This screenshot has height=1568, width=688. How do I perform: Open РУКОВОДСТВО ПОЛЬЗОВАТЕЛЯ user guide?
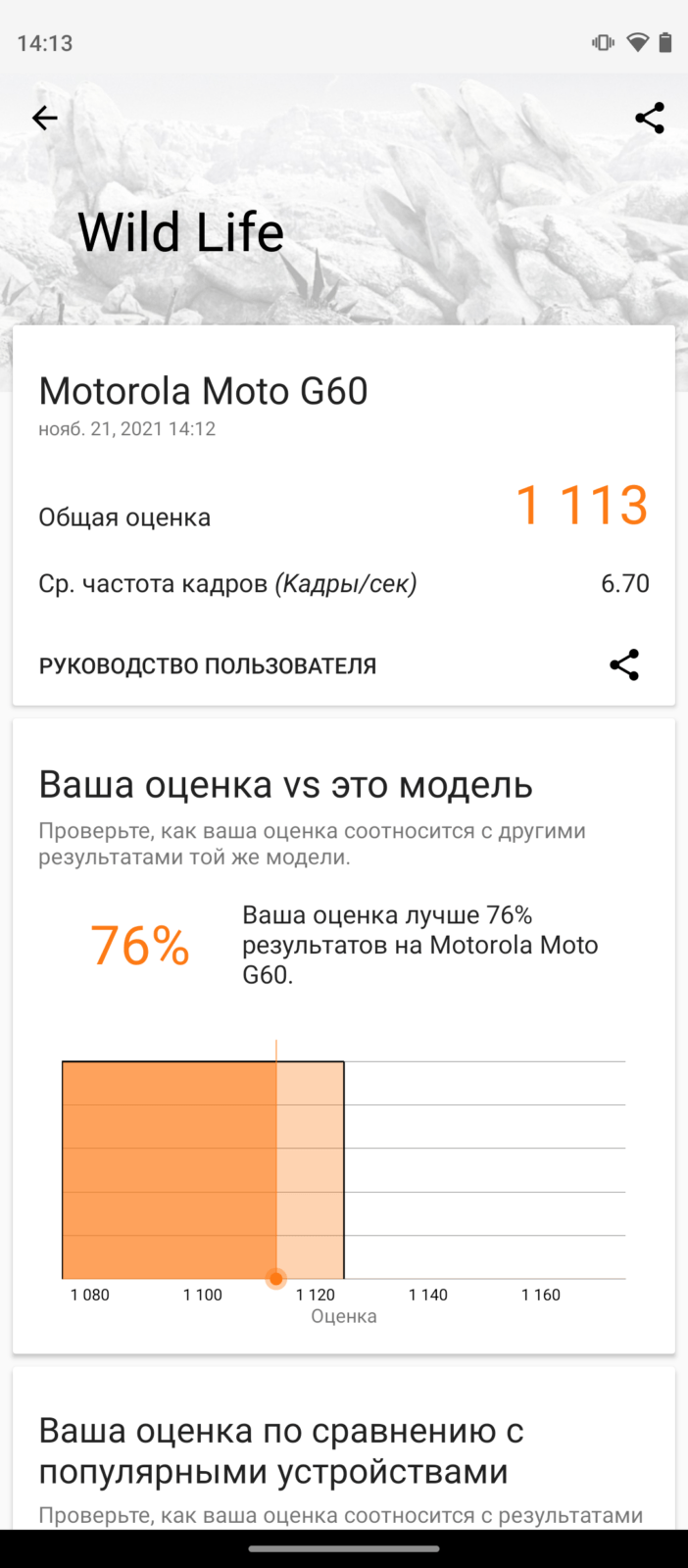tap(208, 665)
